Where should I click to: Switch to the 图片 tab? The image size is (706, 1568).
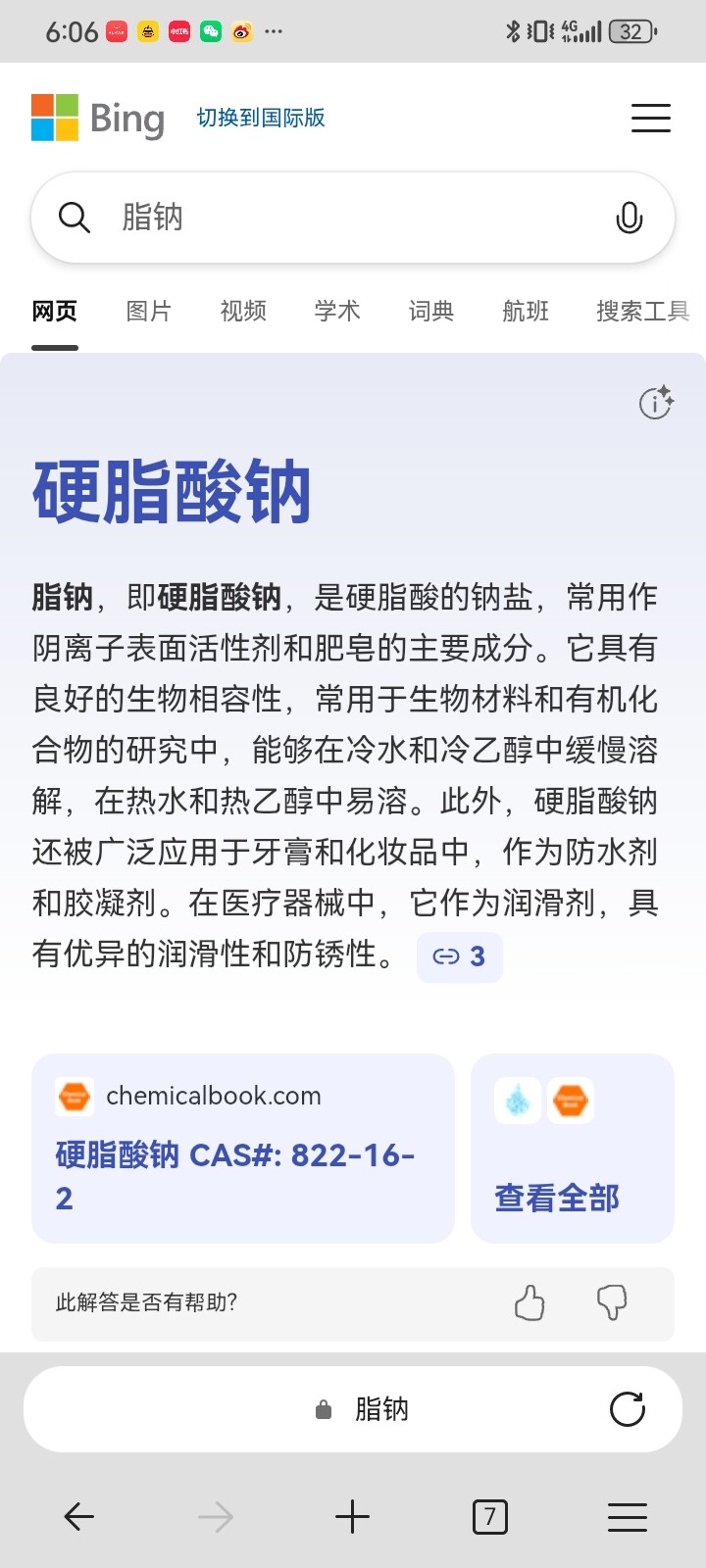pyautogui.click(x=149, y=312)
